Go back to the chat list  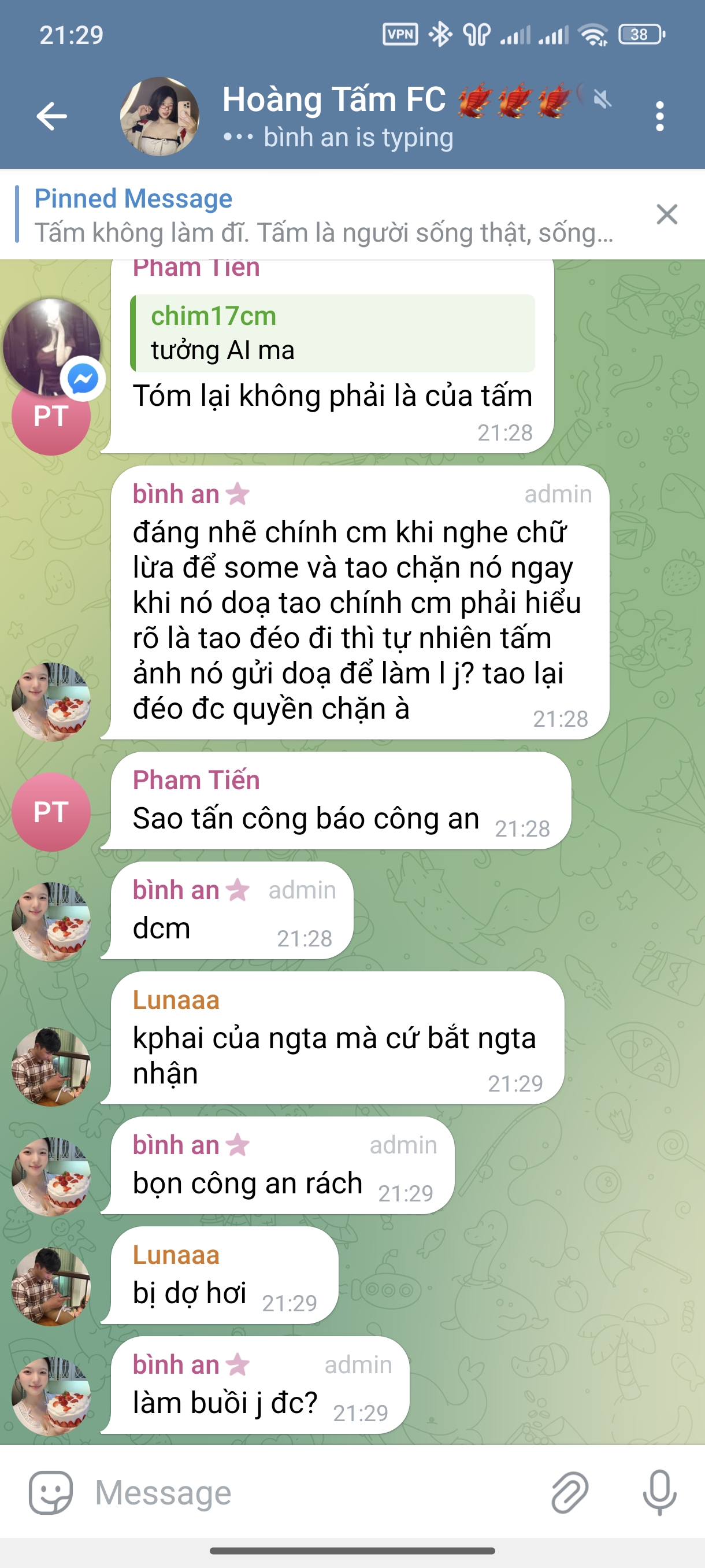tap(51, 116)
